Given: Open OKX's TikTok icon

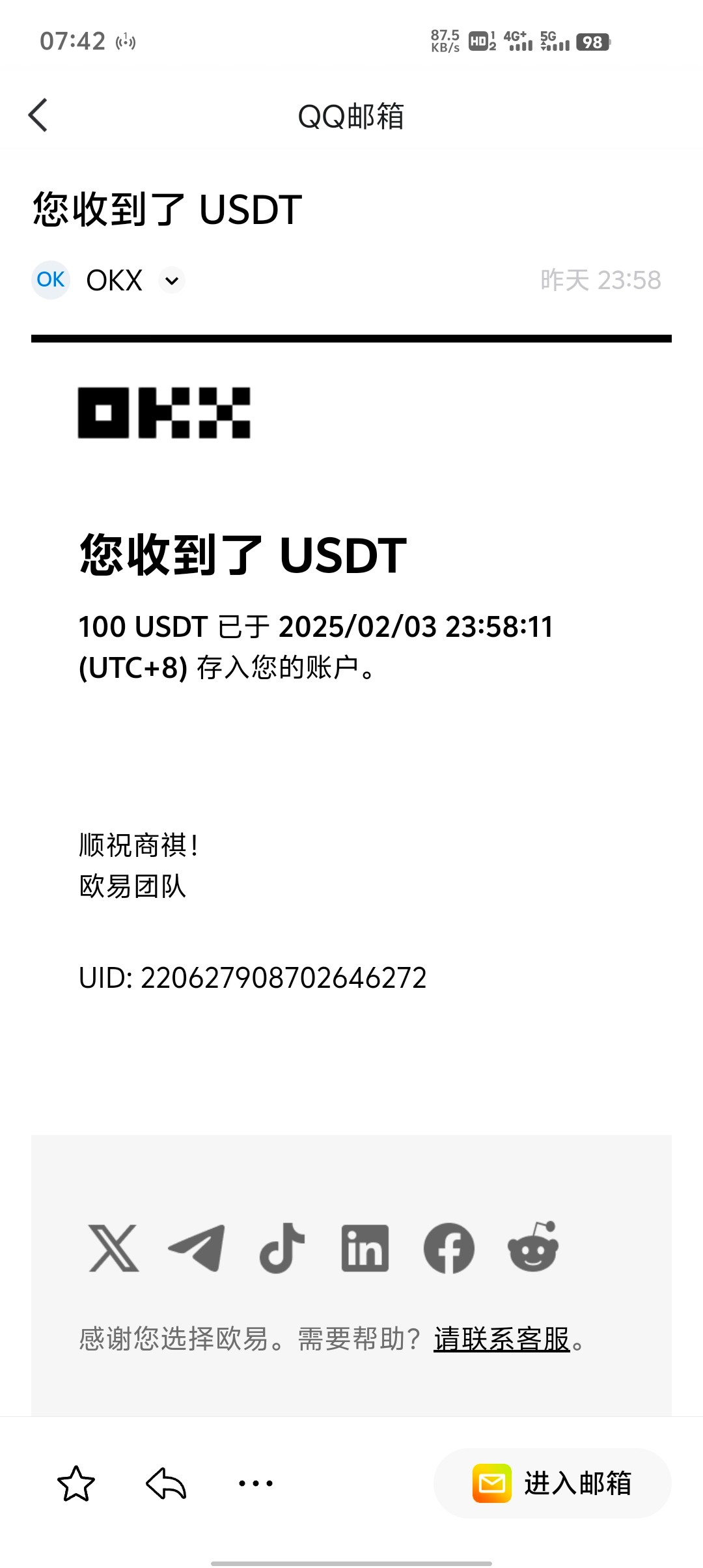Looking at the screenshot, I should pyautogui.click(x=282, y=1248).
